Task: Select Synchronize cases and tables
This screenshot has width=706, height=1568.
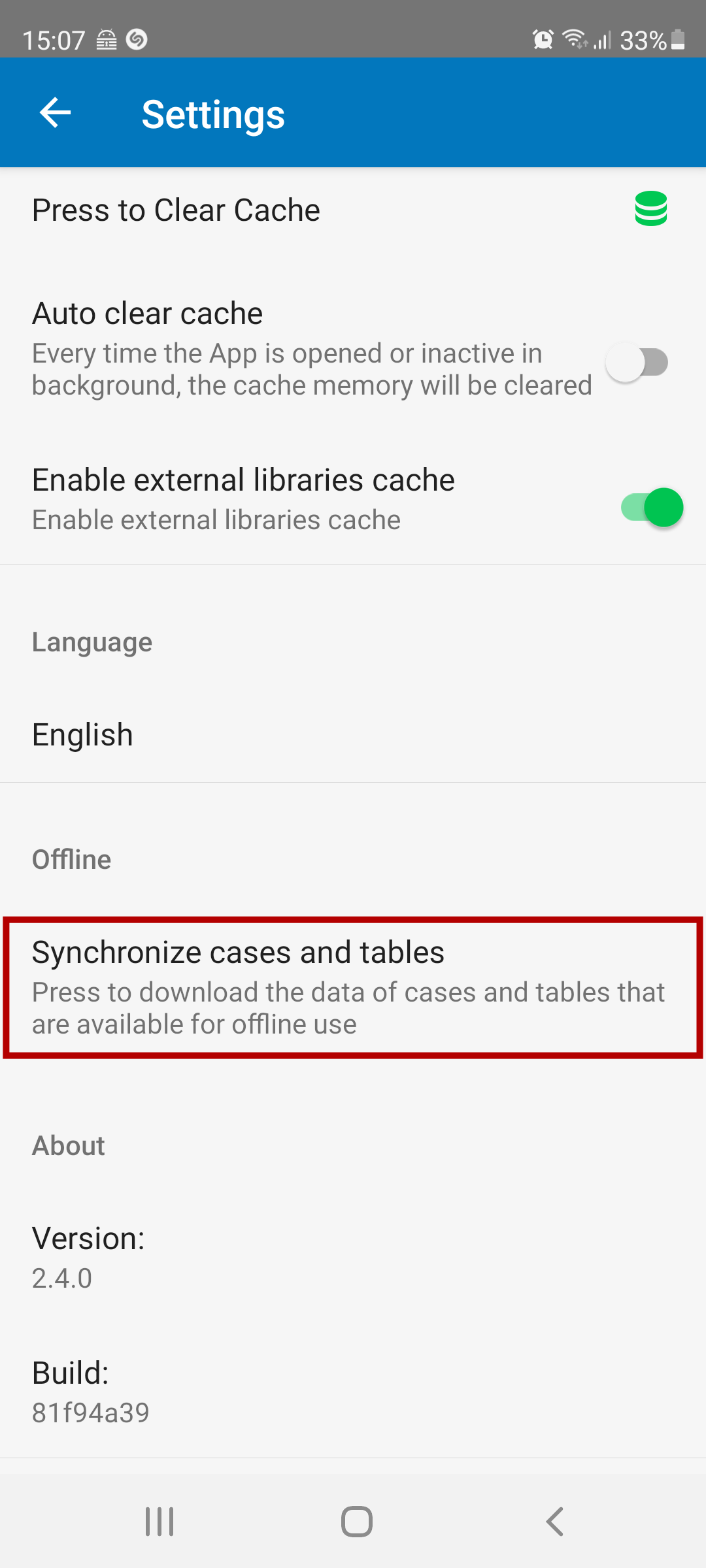Action: click(353, 987)
